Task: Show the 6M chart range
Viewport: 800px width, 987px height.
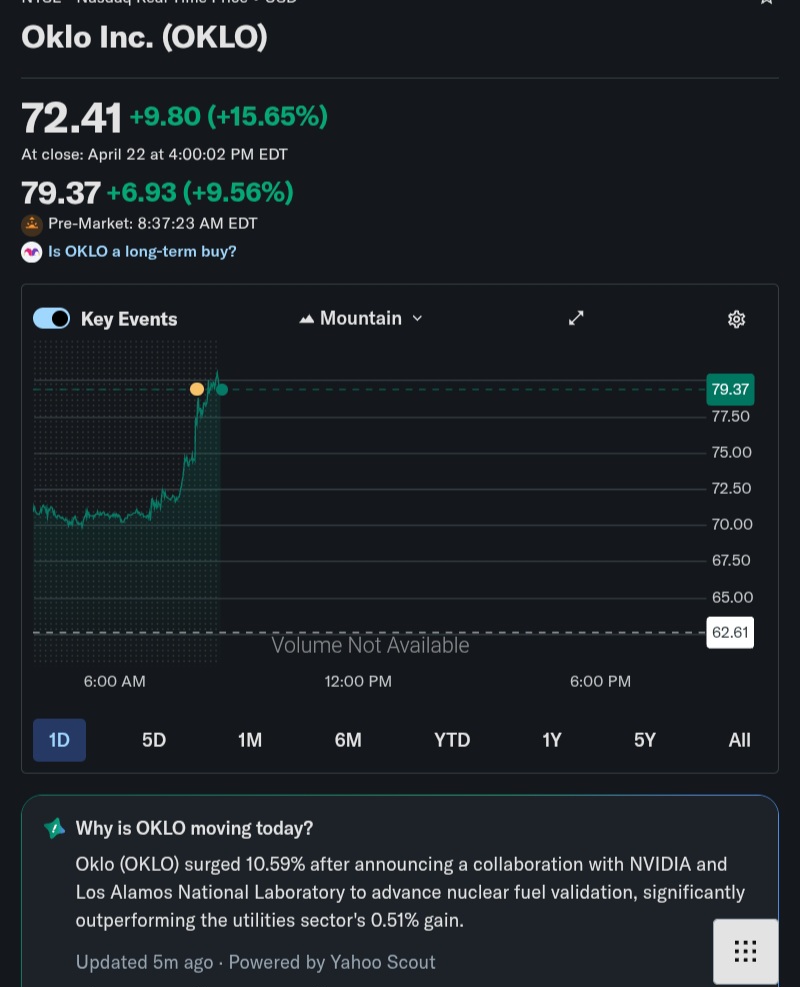Action: click(x=348, y=740)
